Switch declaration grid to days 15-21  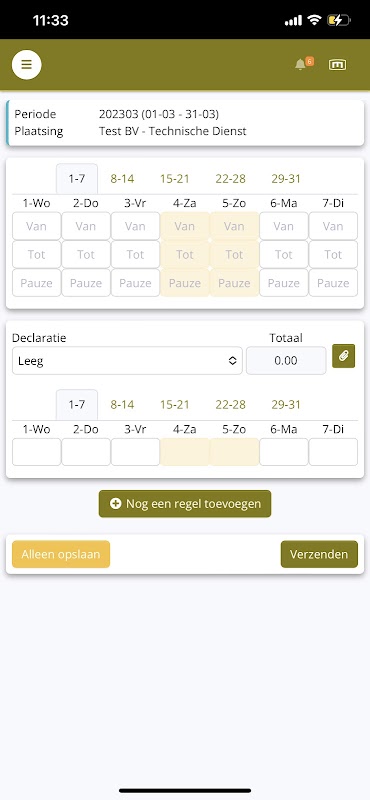(x=175, y=405)
